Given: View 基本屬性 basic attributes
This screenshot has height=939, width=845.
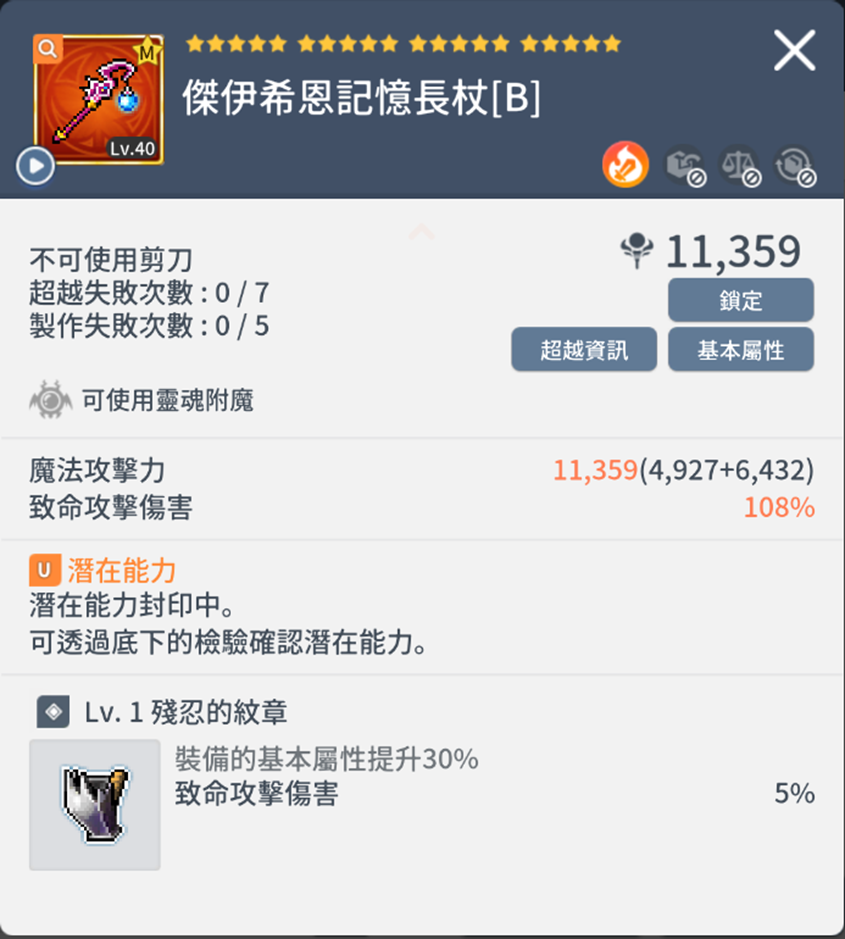Looking at the screenshot, I should click(740, 350).
